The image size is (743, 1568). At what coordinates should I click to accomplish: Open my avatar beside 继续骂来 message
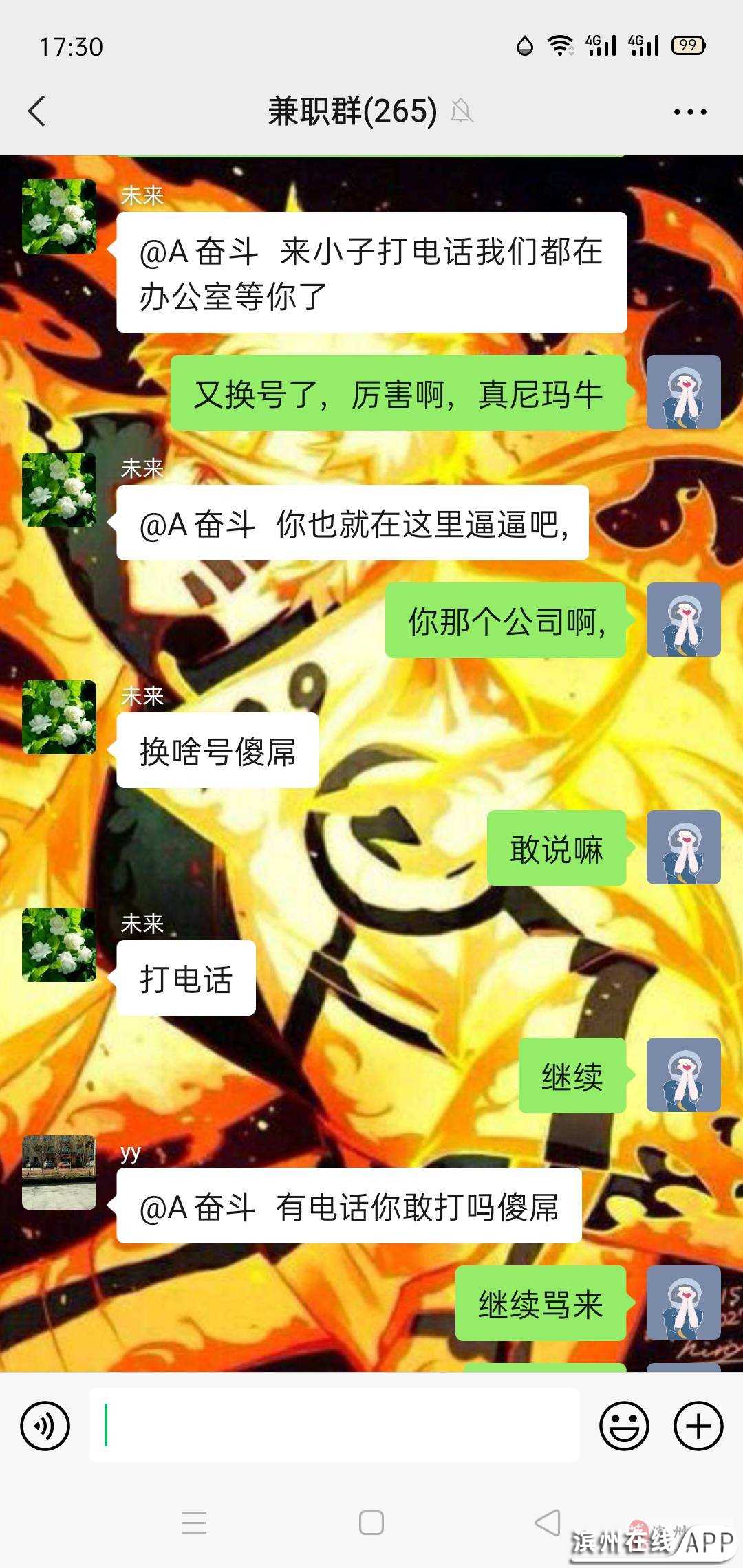pos(683,1303)
